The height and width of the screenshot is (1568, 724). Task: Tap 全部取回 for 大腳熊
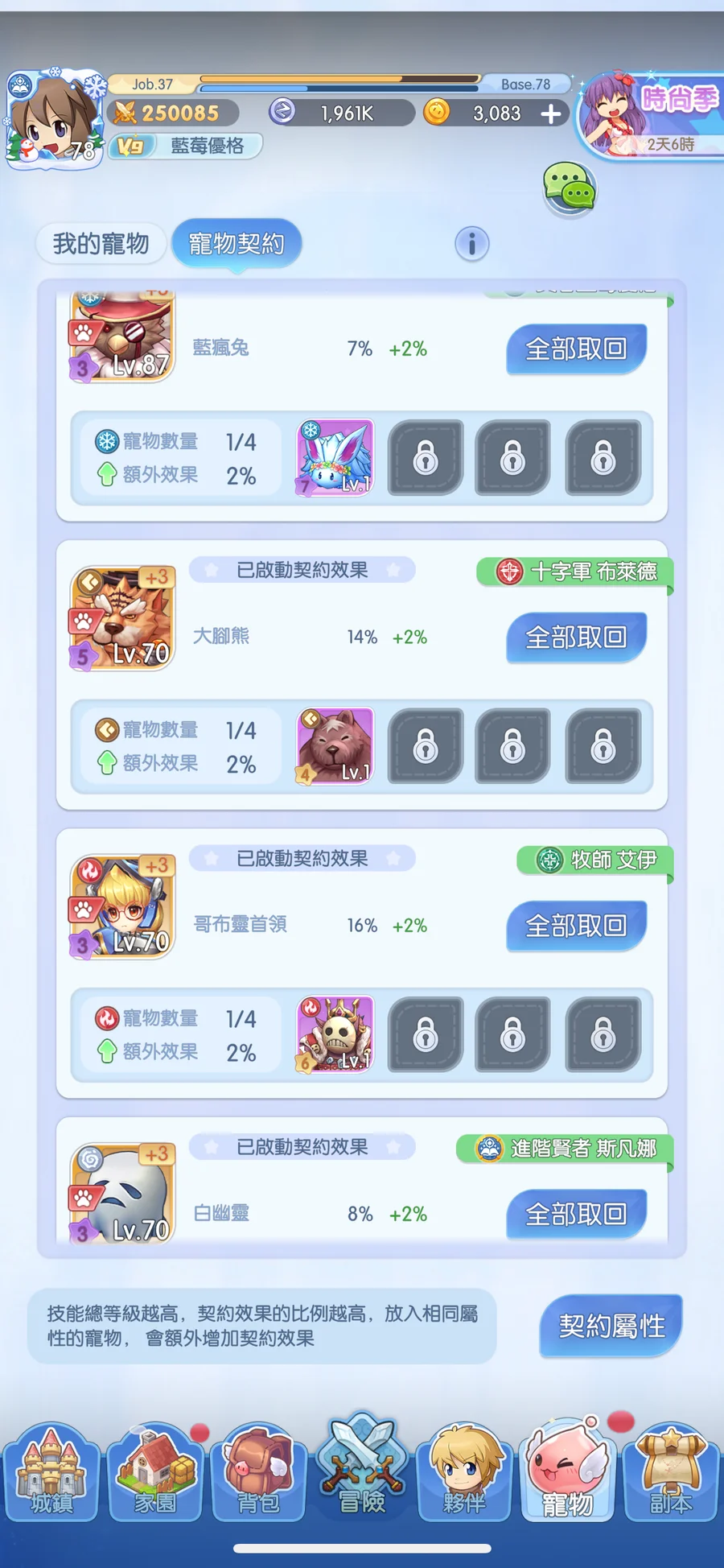click(576, 638)
